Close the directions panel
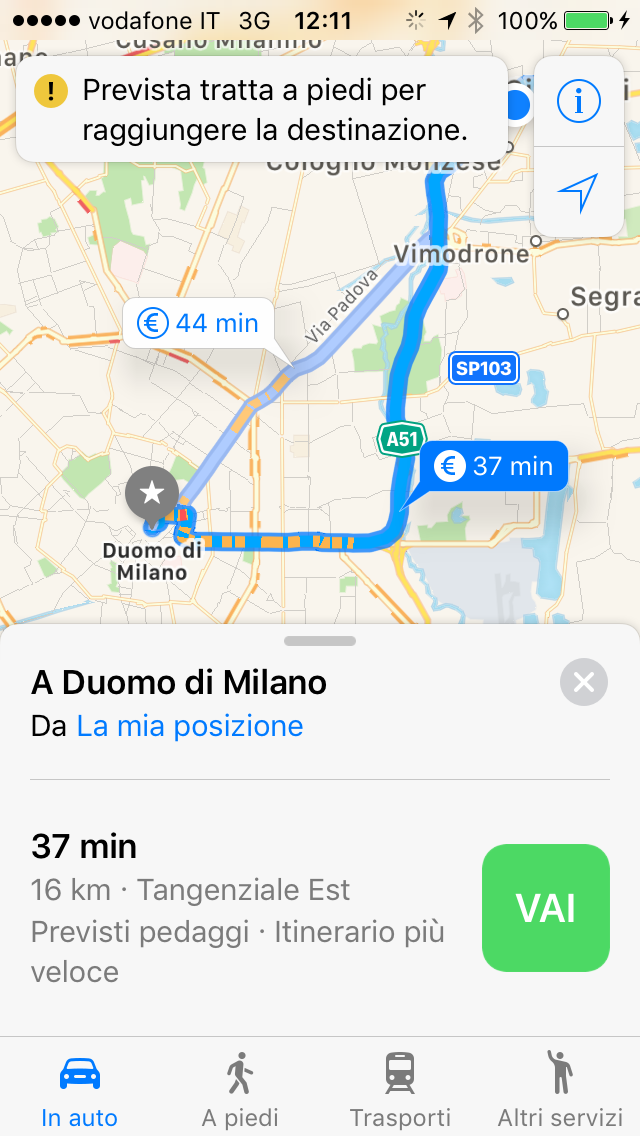Image resolution: width=640 pixels, height=1136 pixels. [x=584, y=683]
